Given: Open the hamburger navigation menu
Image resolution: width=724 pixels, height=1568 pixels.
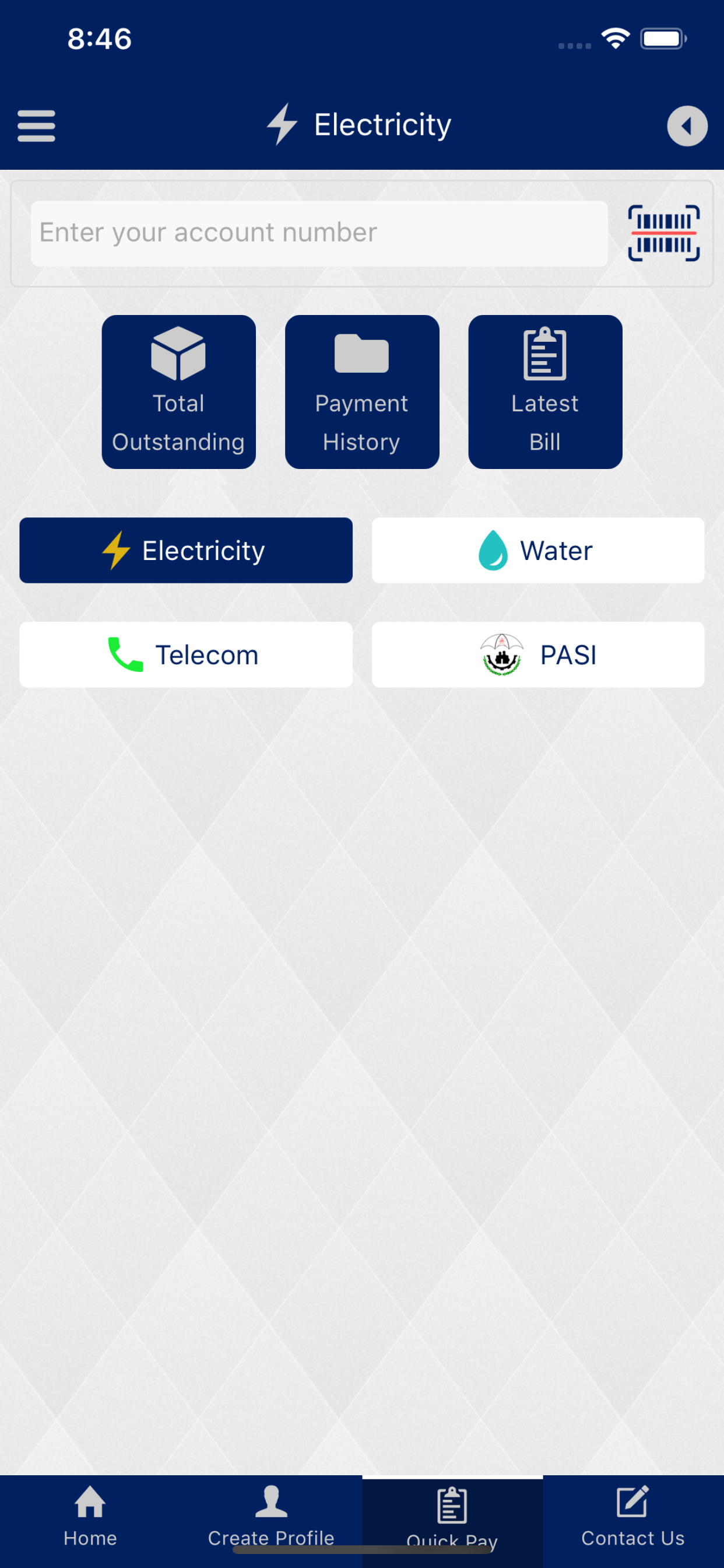Looking at the screenshot, I should (36, 125).
